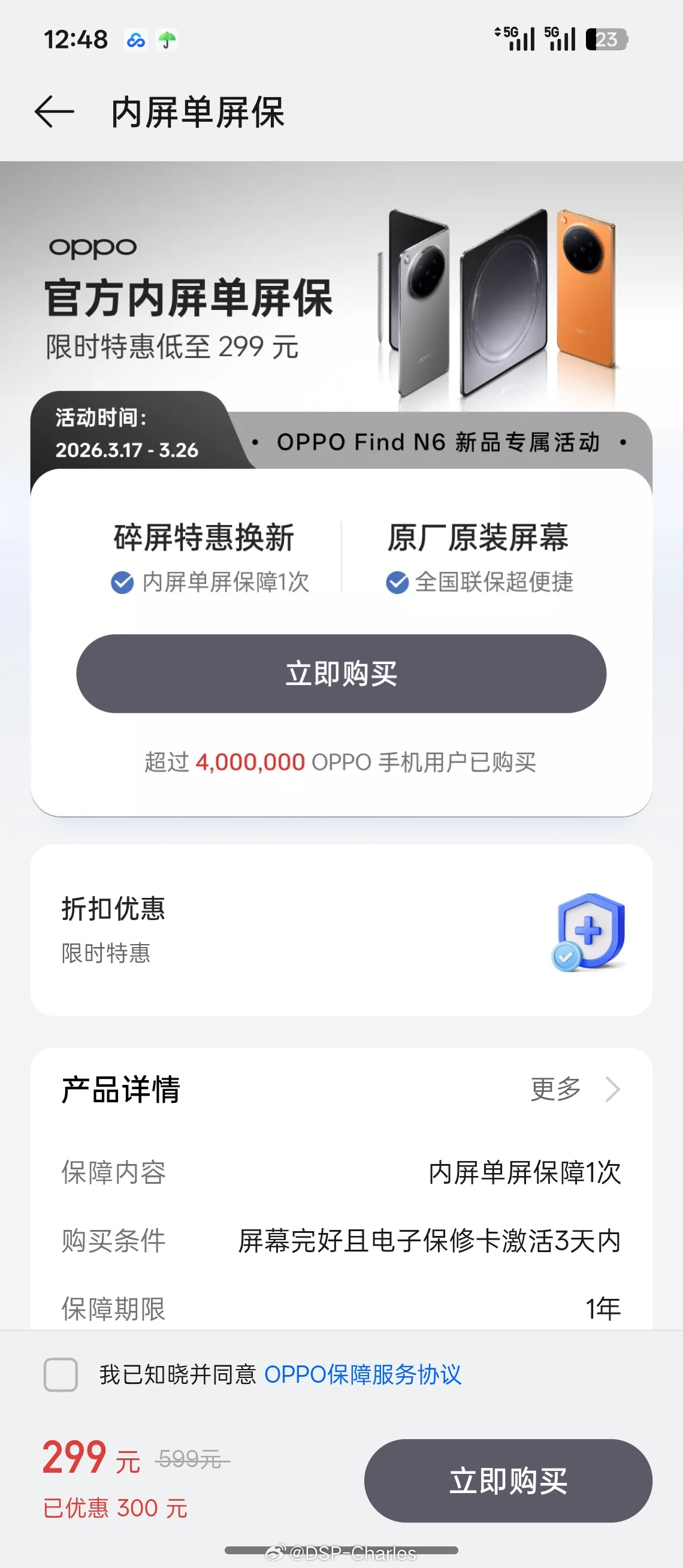Screen dimensions: 683x1568
Task: Tap the checkmark beside 内屏单屏保障1次
Action: click(x=122, y=583)
